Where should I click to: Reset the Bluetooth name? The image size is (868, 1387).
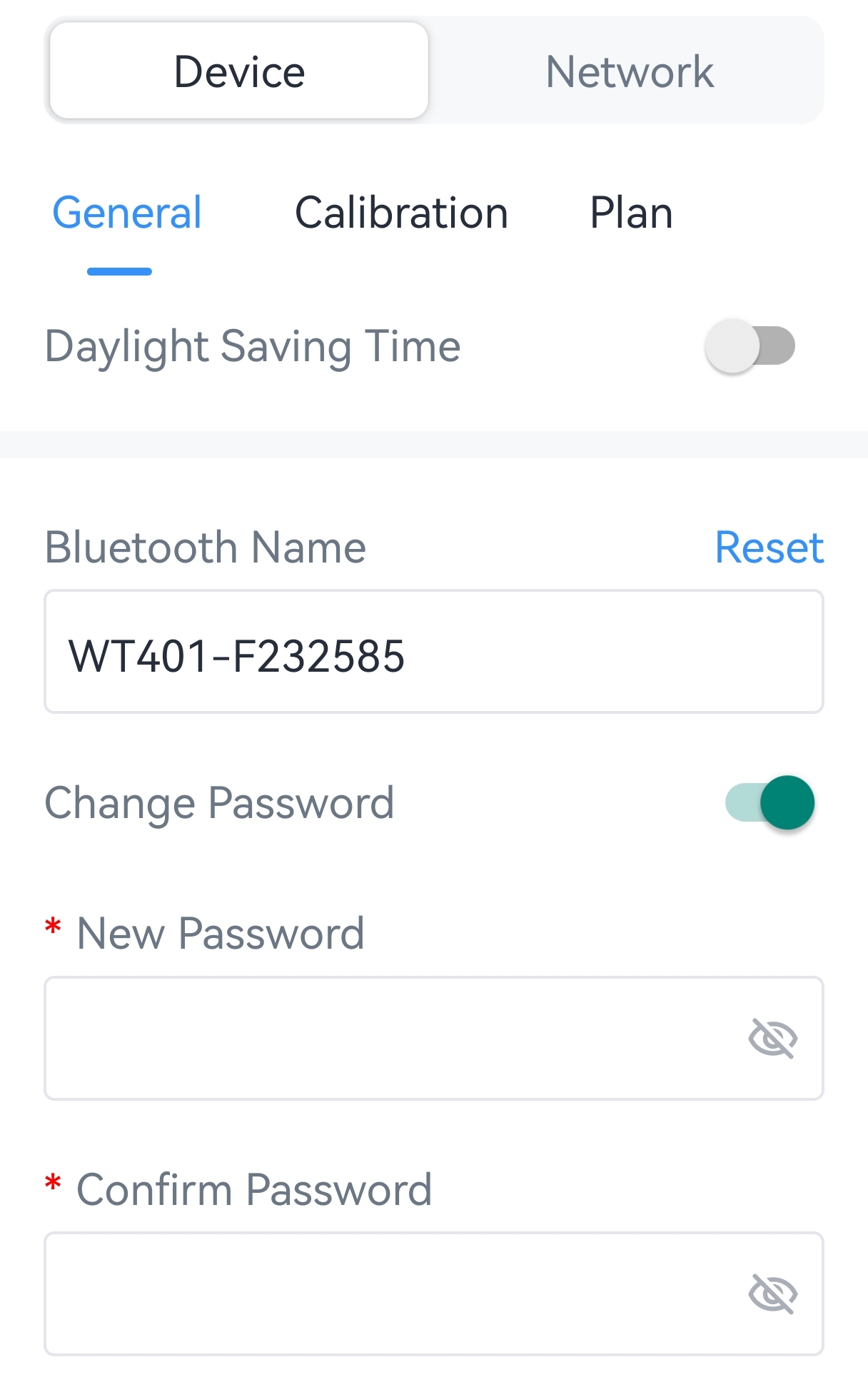pyautogui.click(x=769, y=548)
